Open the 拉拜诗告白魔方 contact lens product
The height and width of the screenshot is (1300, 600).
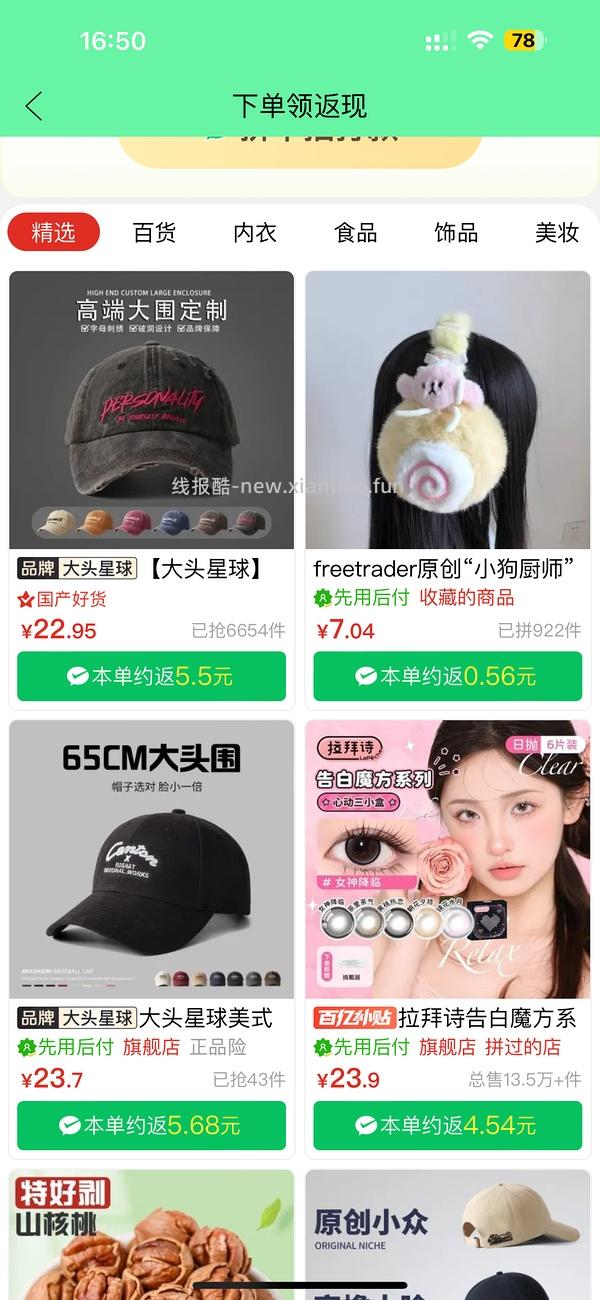pos(448,860)
